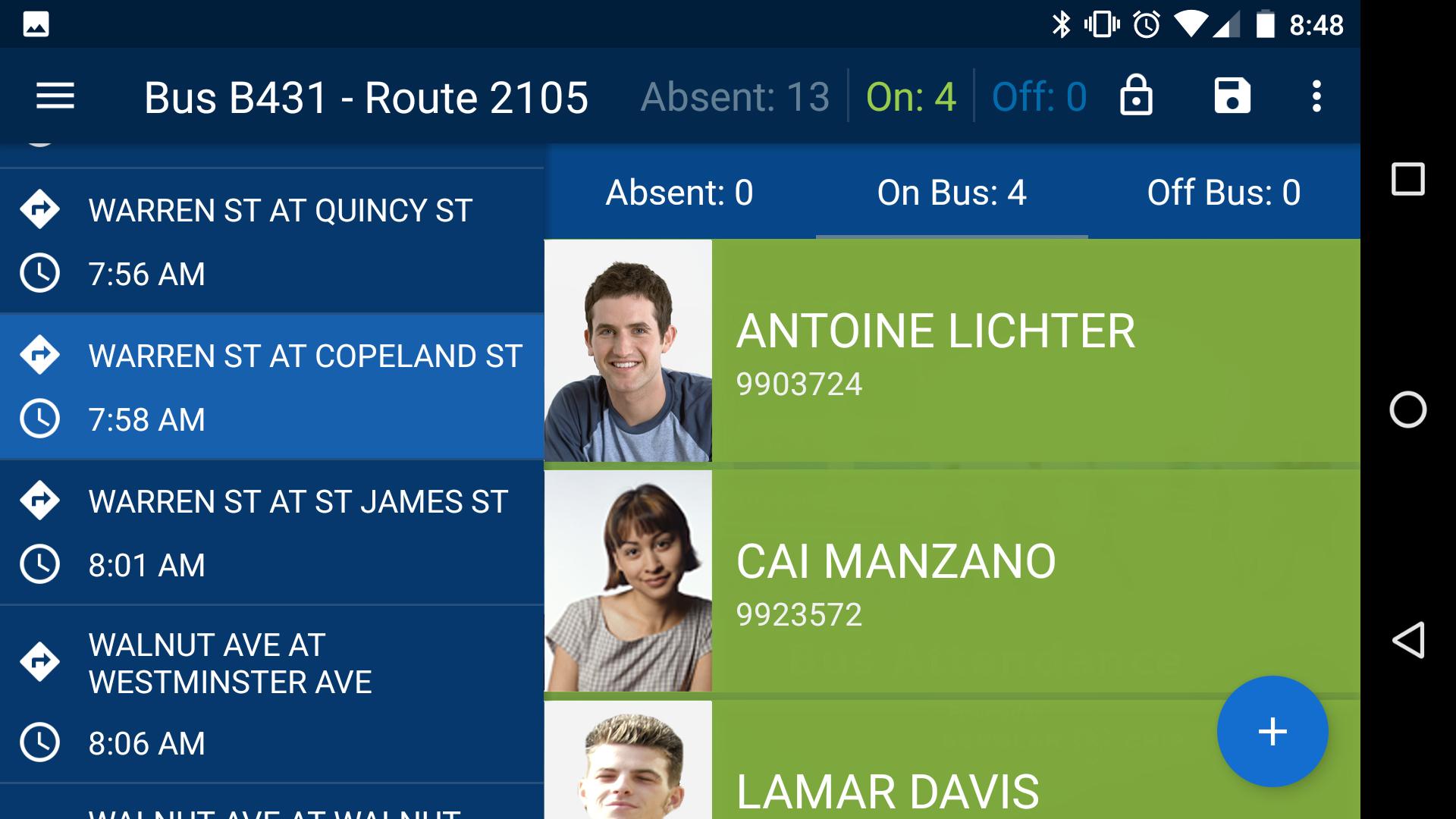Tap Cai Manzano's student card
Viewport: 1456px width, 819px height.
coord(952,581)
